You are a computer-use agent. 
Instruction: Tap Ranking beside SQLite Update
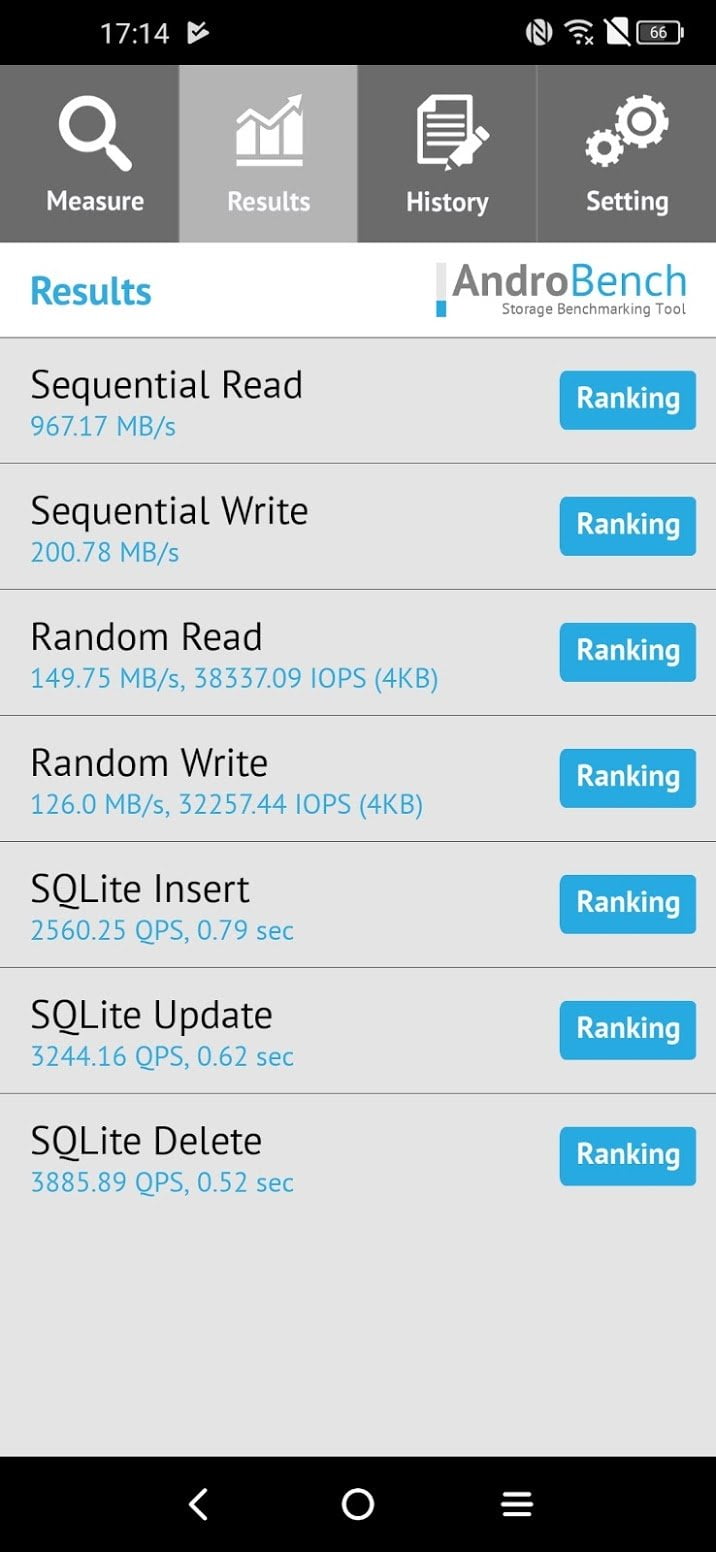tap(627, 1029)
